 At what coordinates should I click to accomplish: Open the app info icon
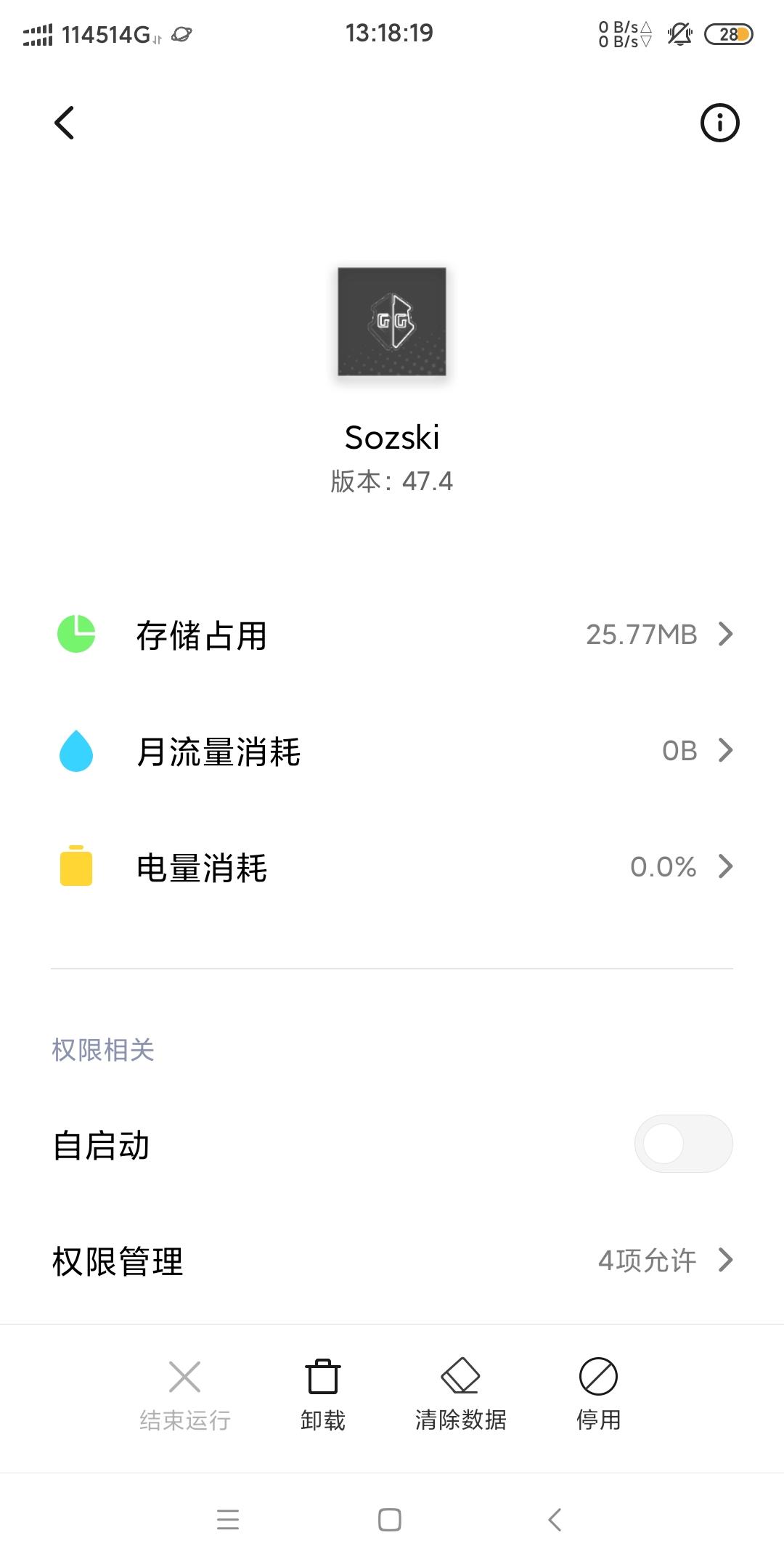point(719,123)
